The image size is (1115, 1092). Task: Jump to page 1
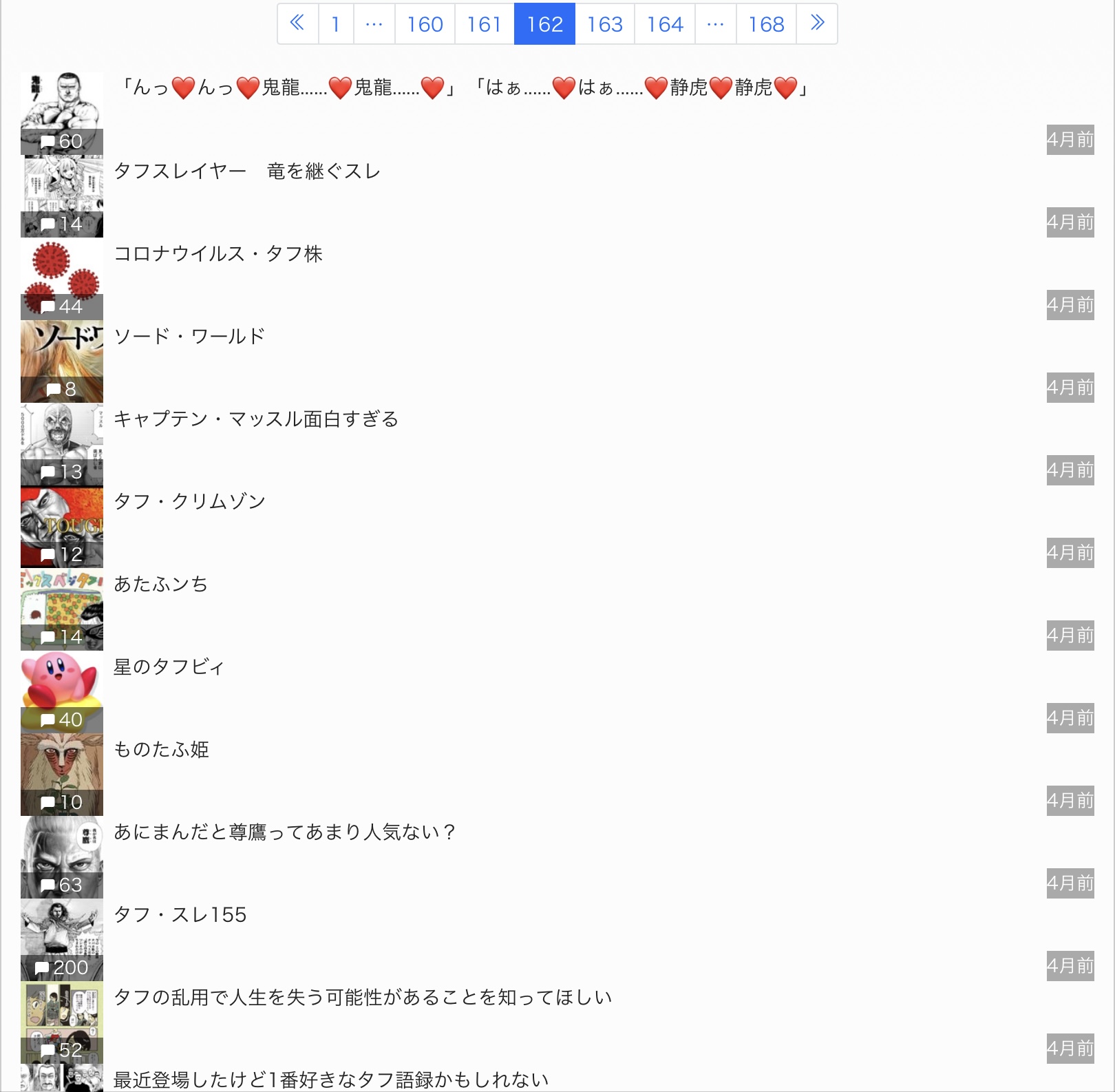(336, 24)
